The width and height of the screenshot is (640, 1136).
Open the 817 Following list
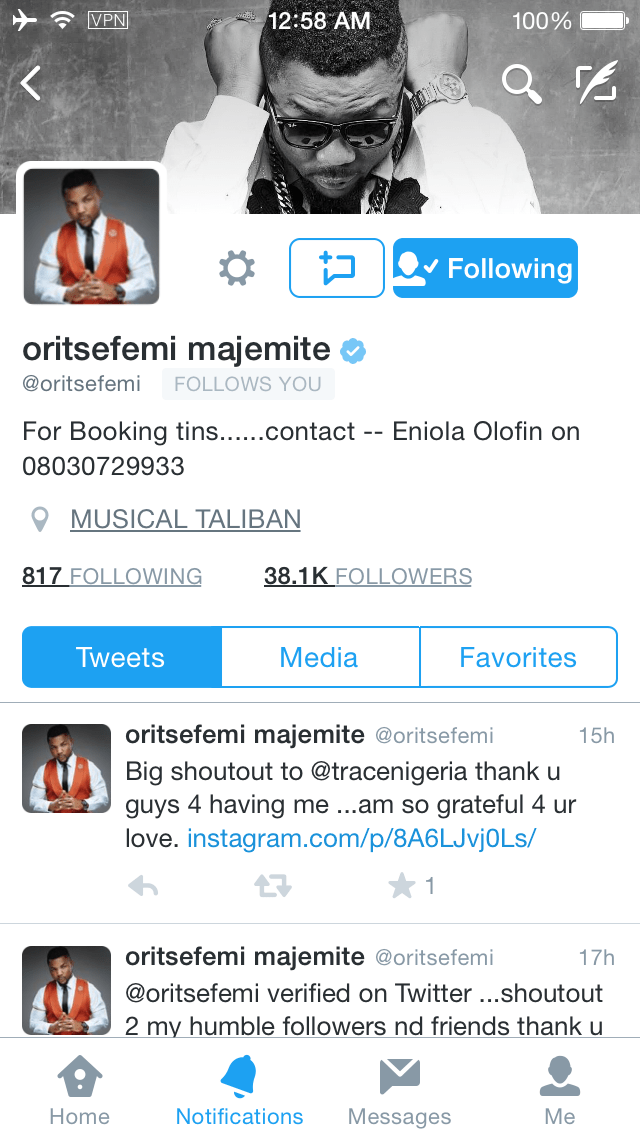click(x=112, y=576)
